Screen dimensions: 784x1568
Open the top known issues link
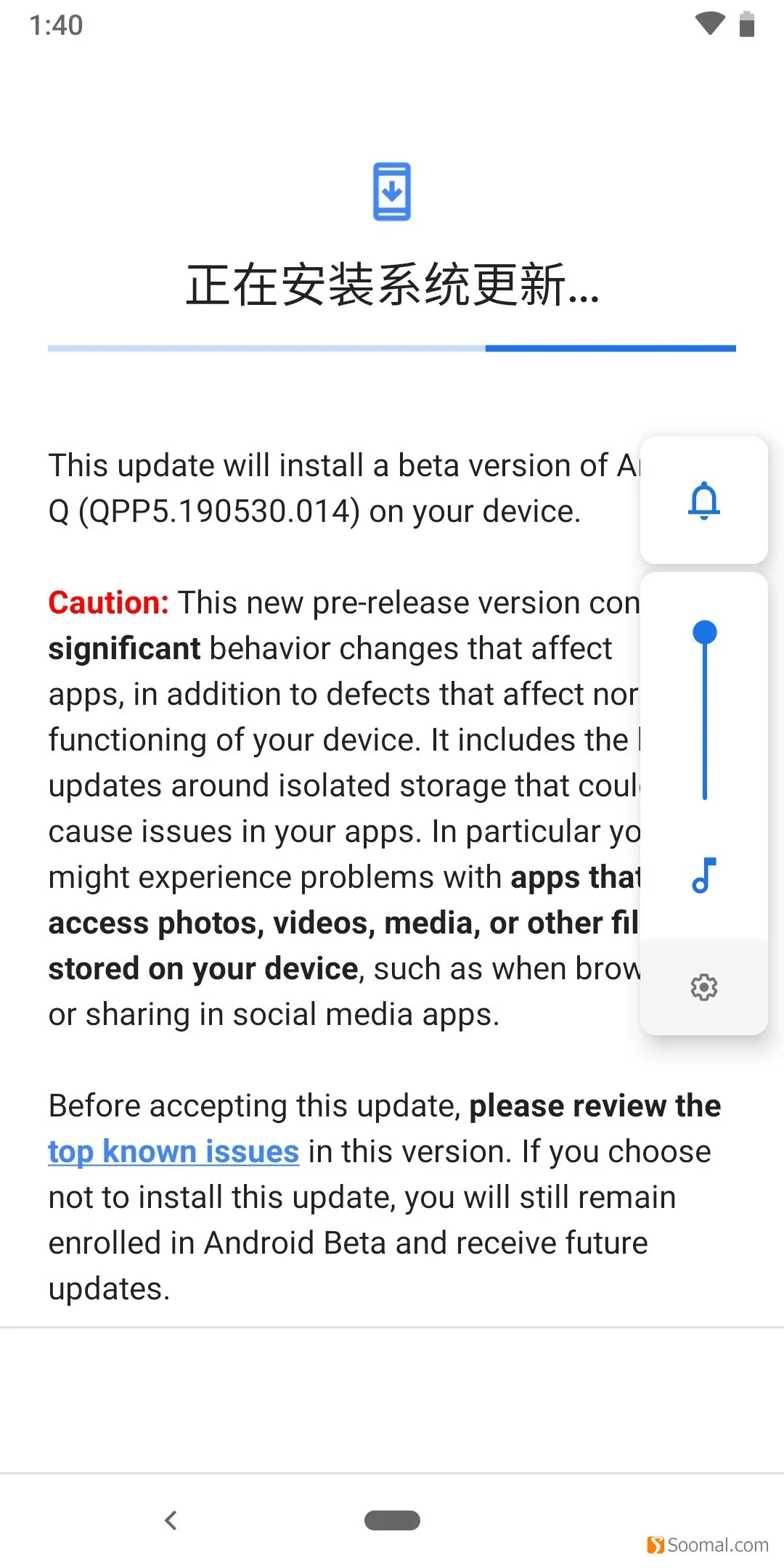click(x=173, y=1151)
